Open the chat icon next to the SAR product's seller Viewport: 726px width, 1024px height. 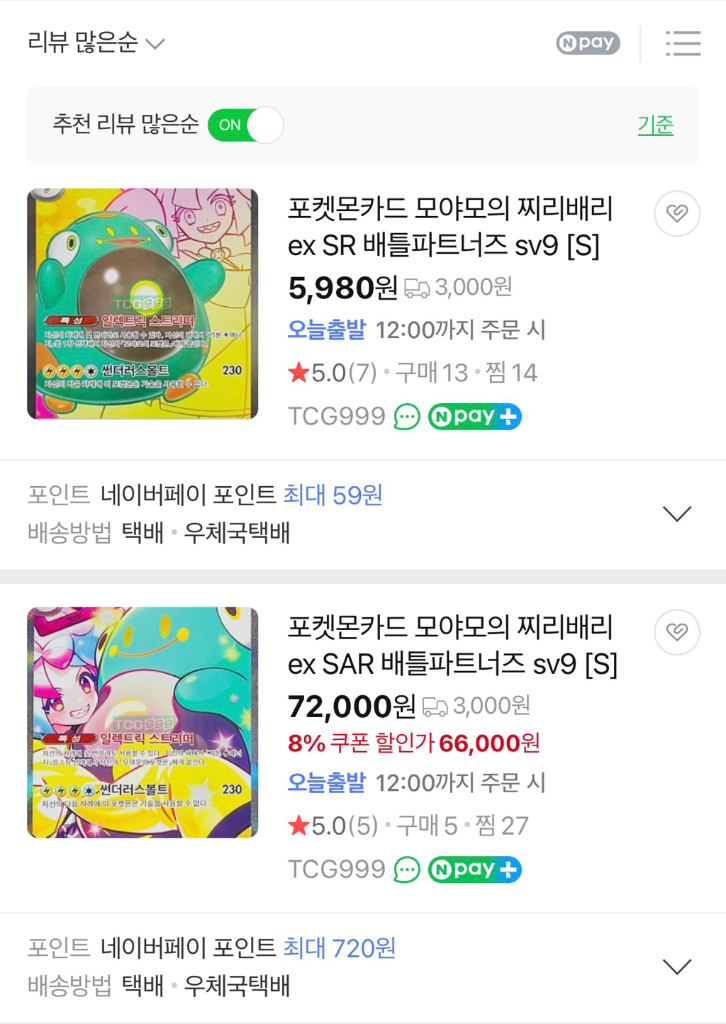402,869
